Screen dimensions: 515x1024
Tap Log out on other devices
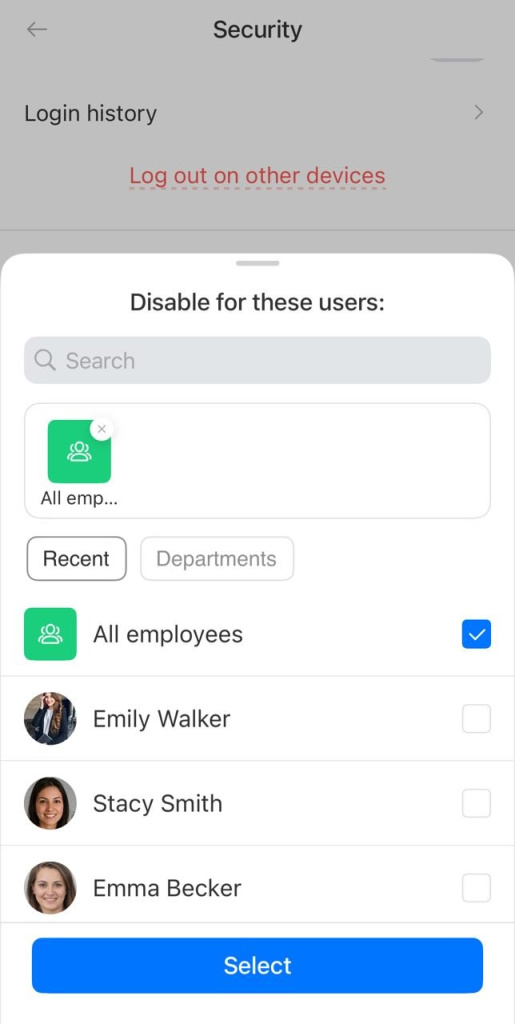(257, 176)
